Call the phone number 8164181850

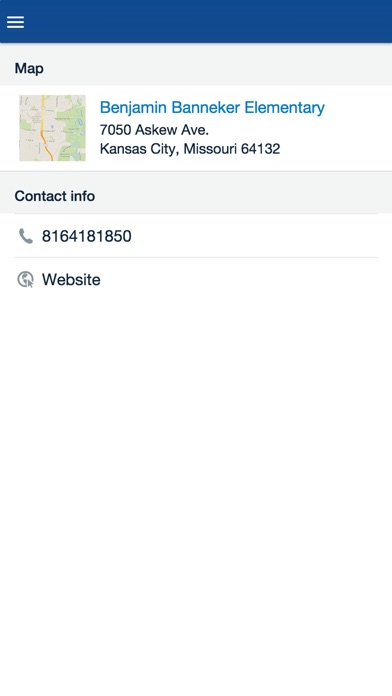pyautogui.click(x=196, y=236)
